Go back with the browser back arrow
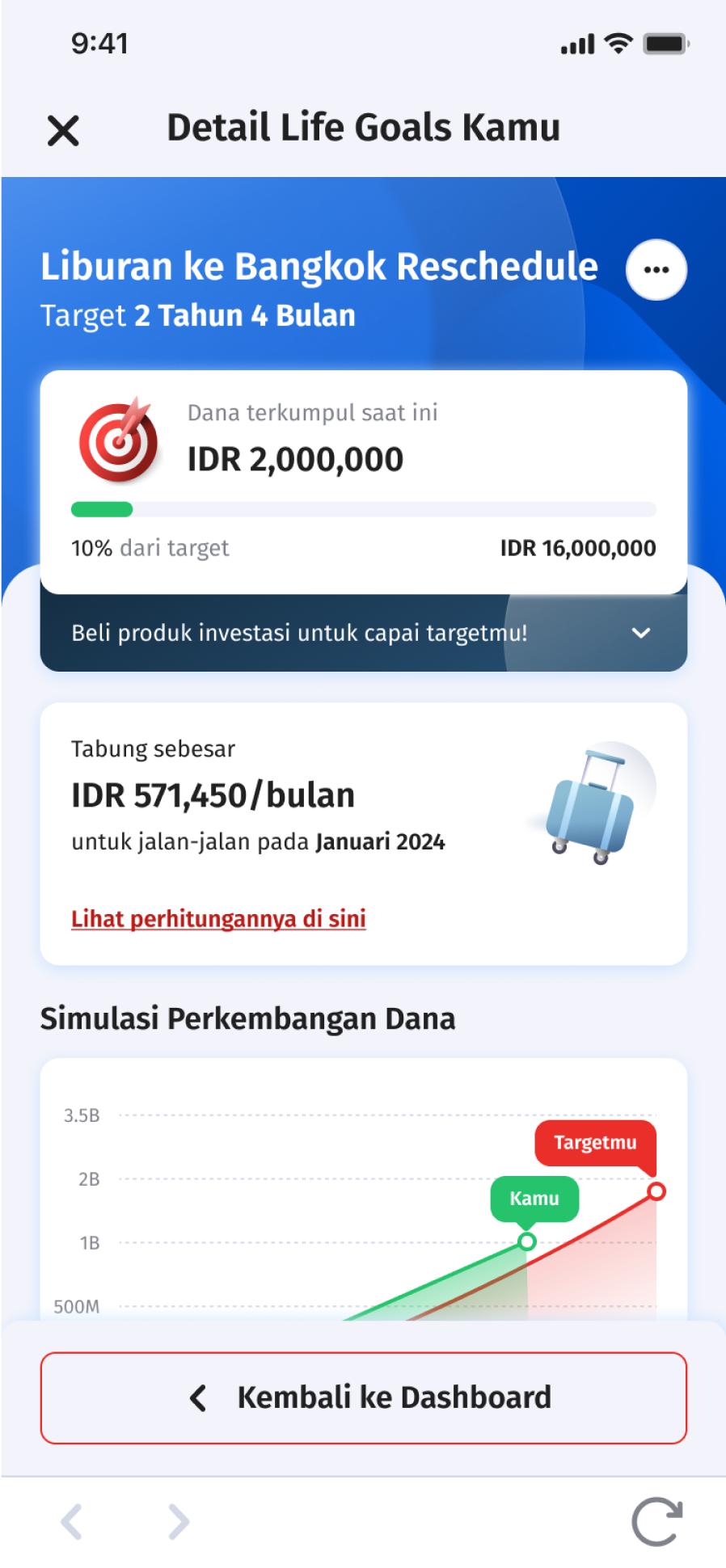Viewport: 726px width, 1568px height. click(x=72, y=1522)
